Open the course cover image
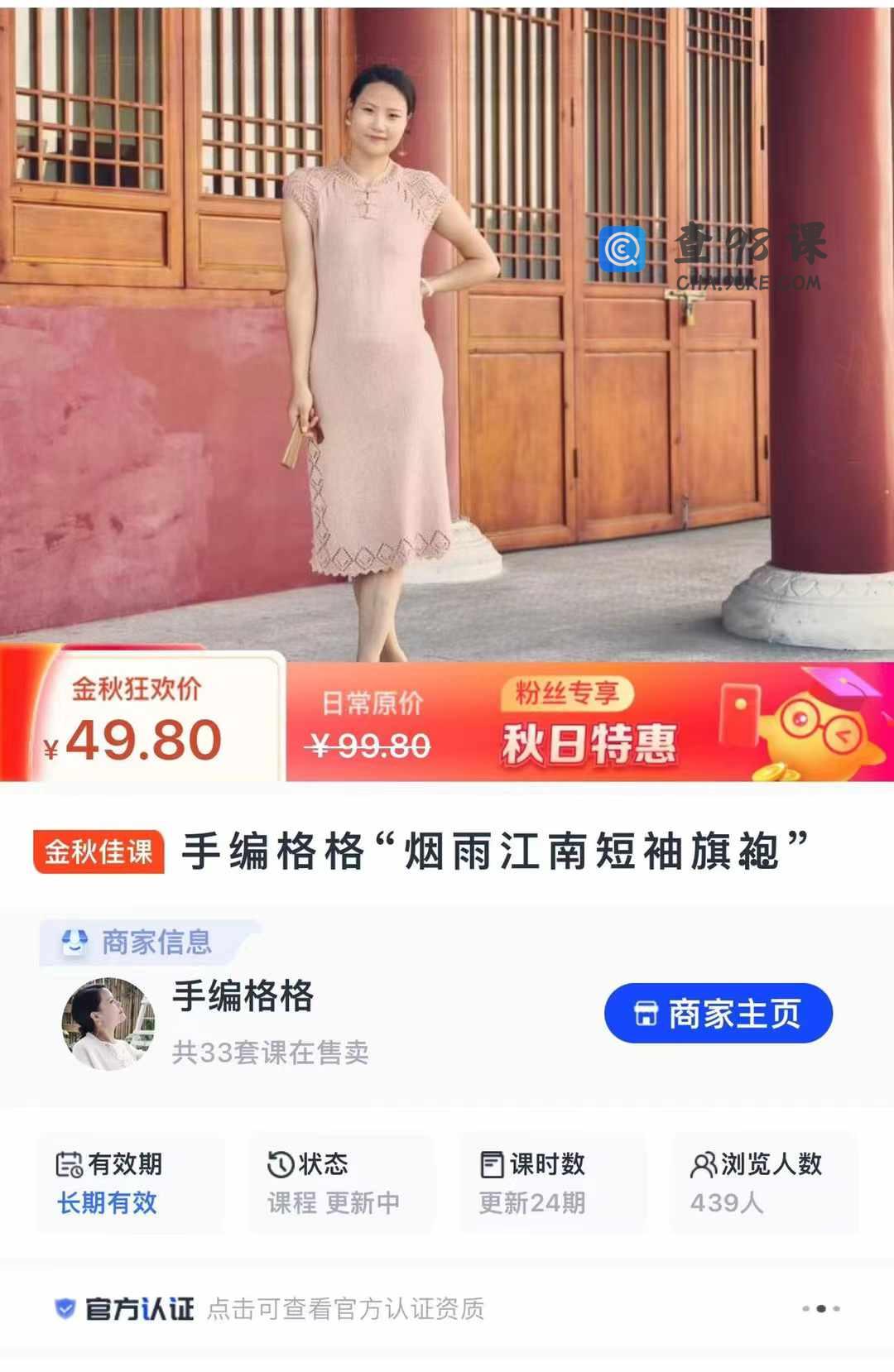The width and height of the screenshot is (894, 1372). 447,331
